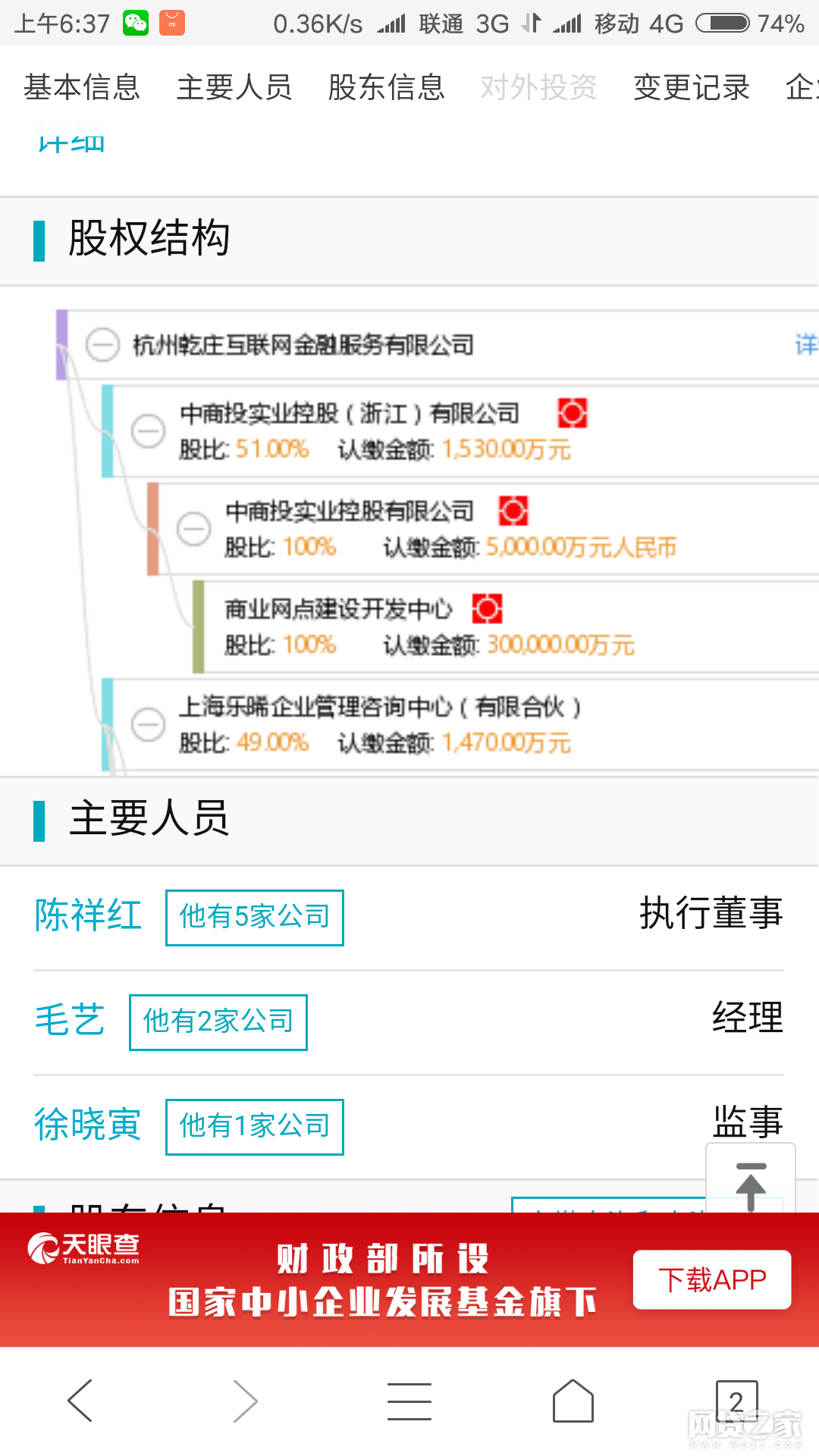Viewport: 819px width, 1456px height.
Task: Open 毛艺's profile
Action: coord(70,1020)
